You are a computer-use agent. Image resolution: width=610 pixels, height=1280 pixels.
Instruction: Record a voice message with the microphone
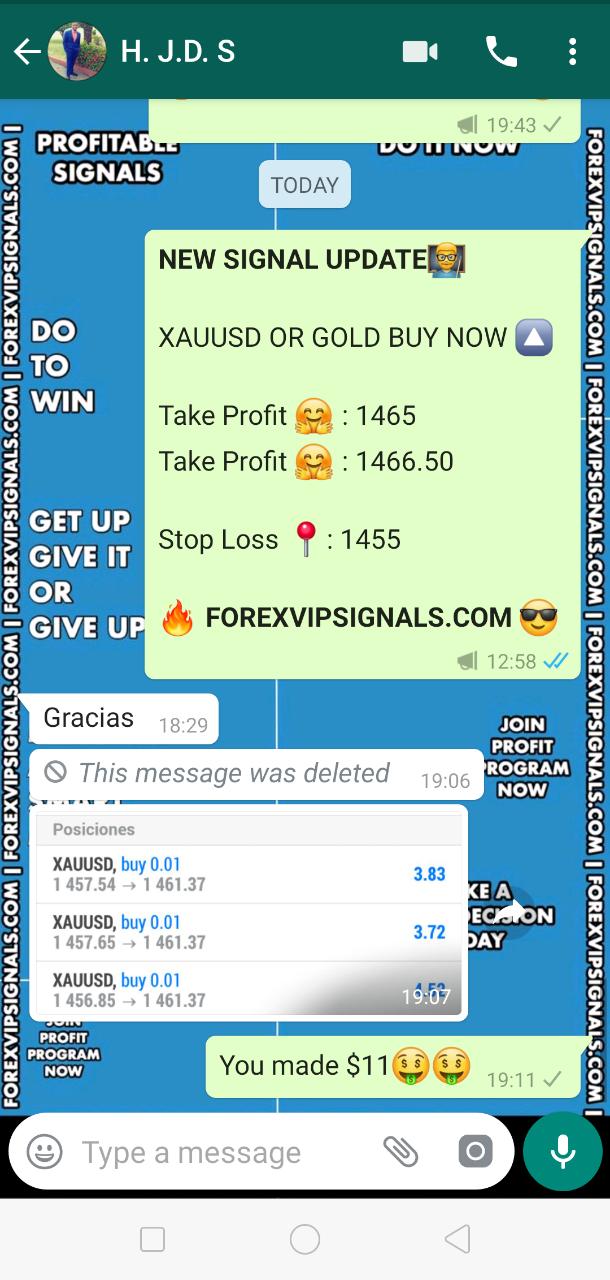[563, 1152]
